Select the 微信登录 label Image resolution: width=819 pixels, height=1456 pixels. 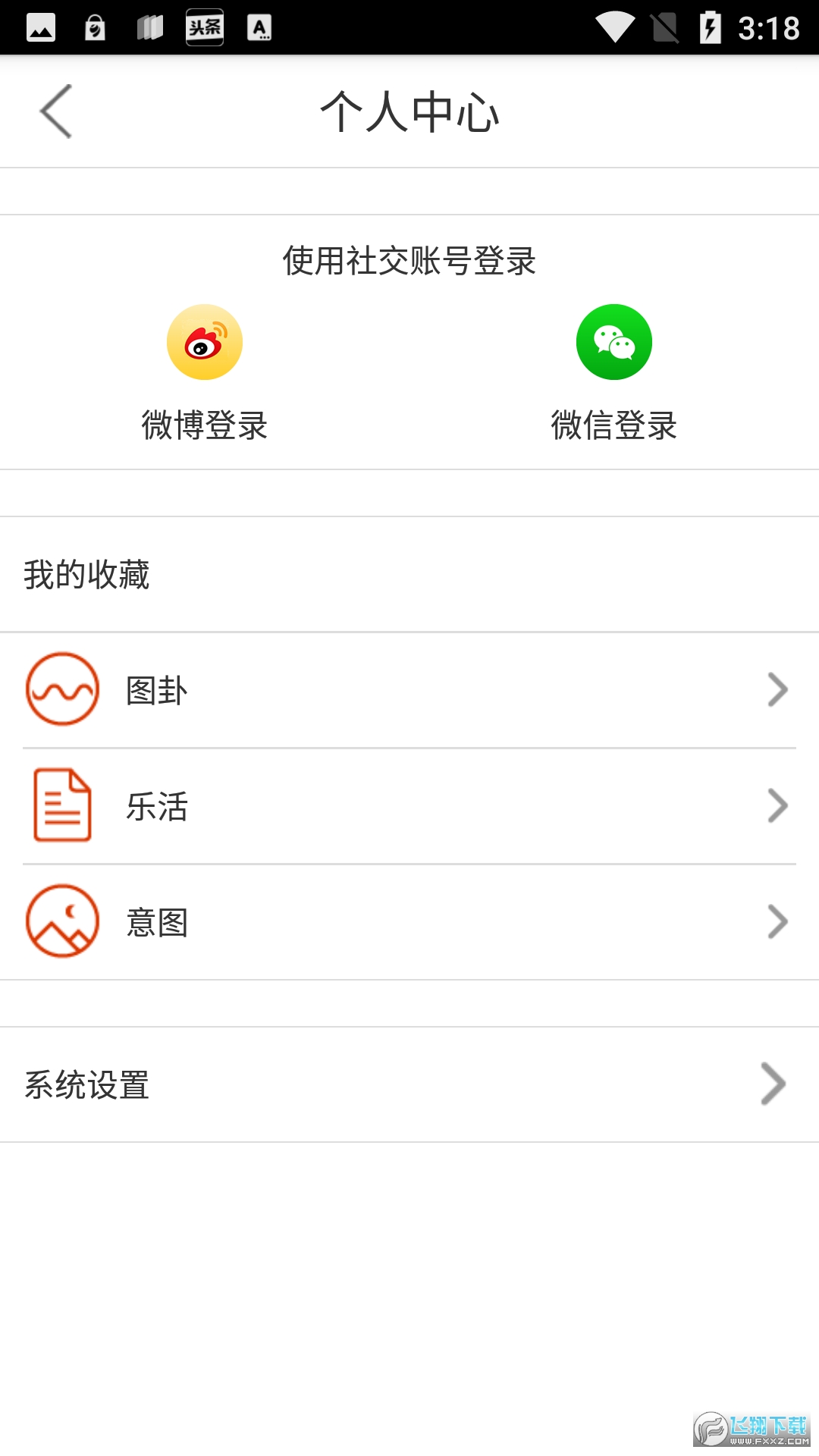[614, 426]
